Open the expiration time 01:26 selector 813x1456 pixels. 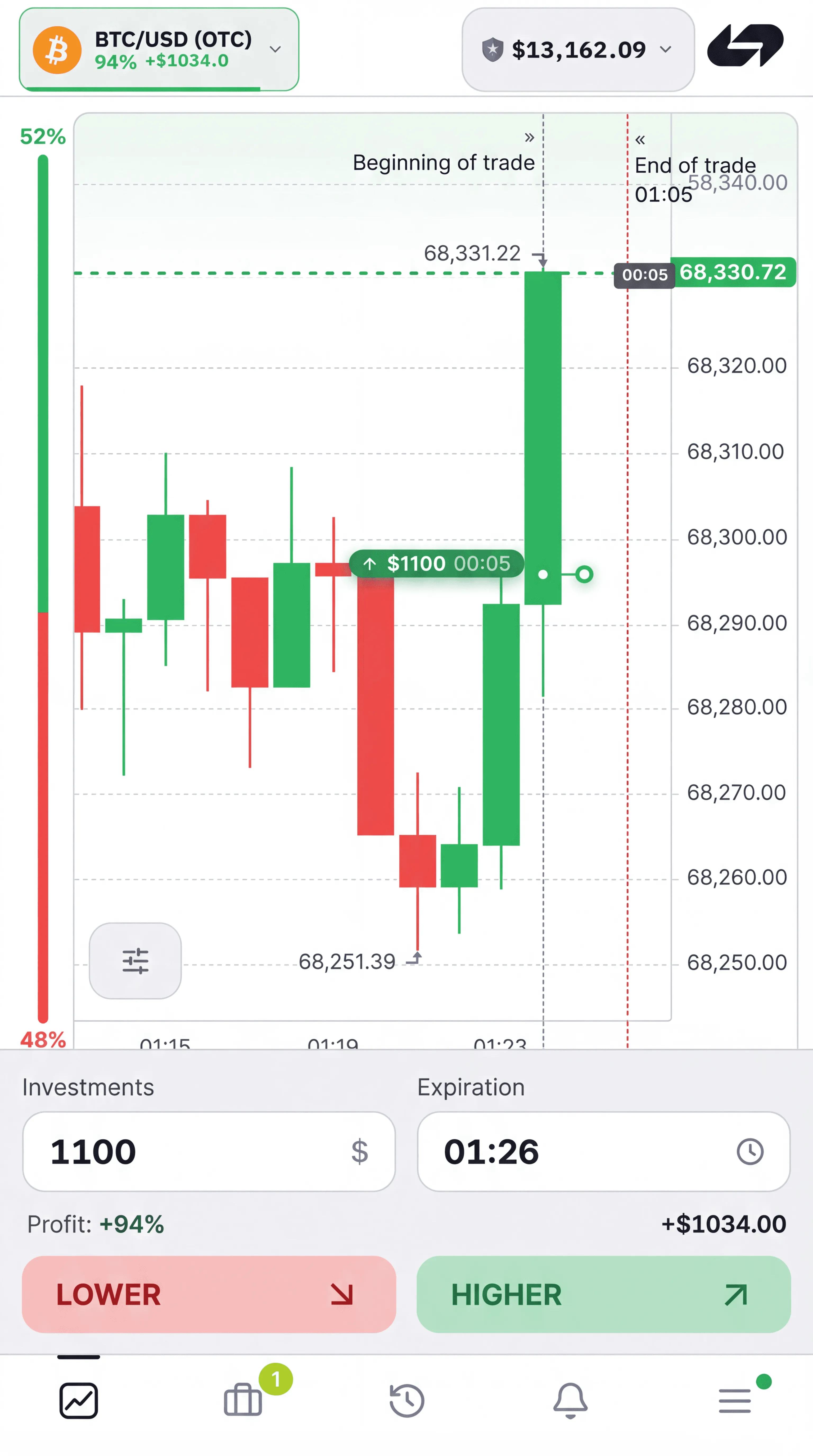[x=491, y=1152]
